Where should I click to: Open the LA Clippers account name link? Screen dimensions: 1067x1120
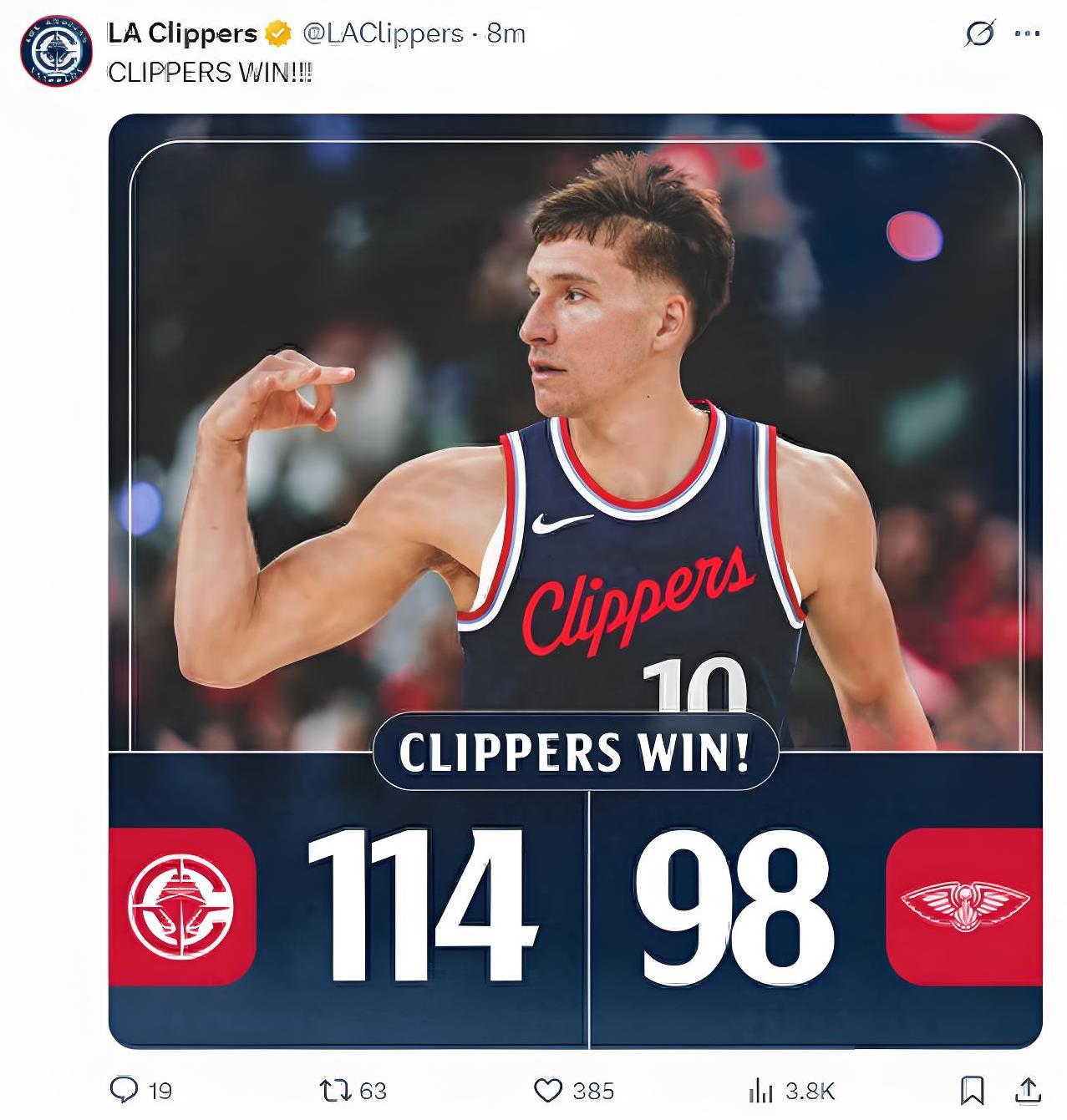pyautogui.click(x=182, y=33)
